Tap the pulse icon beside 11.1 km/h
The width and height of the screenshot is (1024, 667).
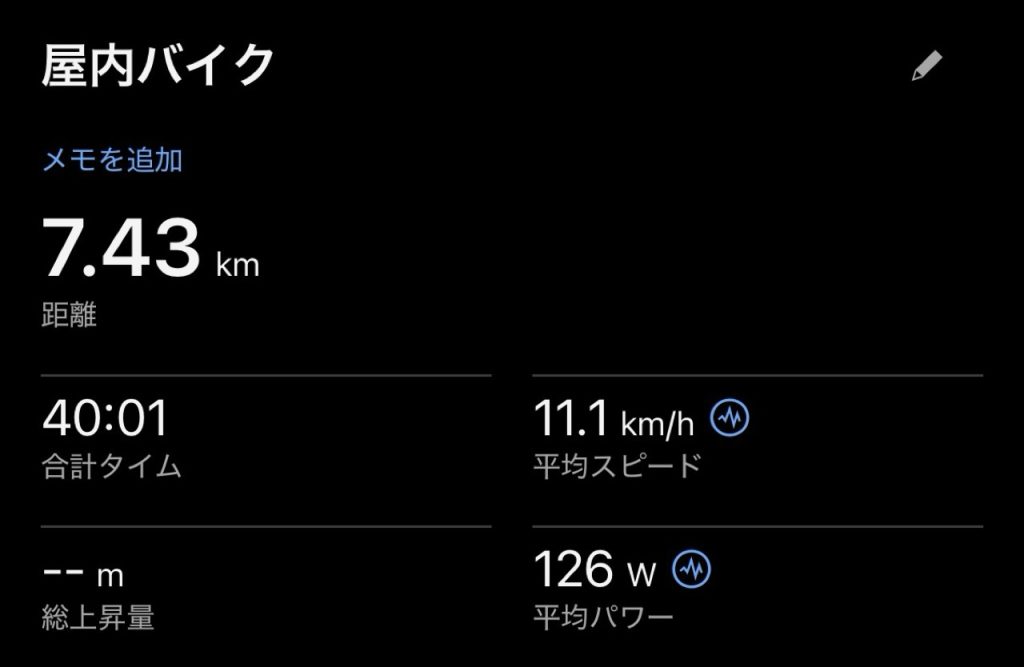click(x=729, y=418)
